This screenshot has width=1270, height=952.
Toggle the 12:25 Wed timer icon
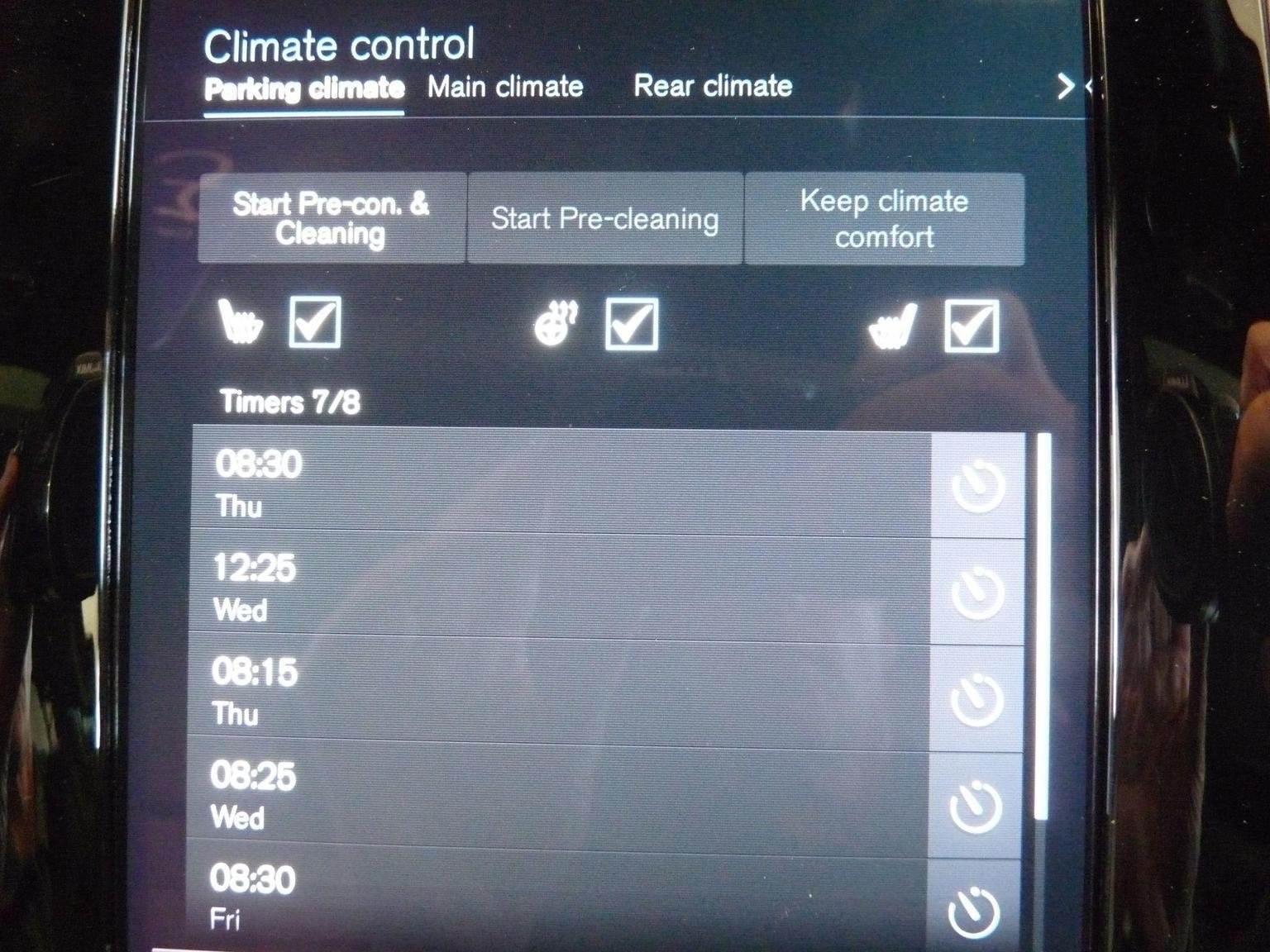click(x=978, y=592)
